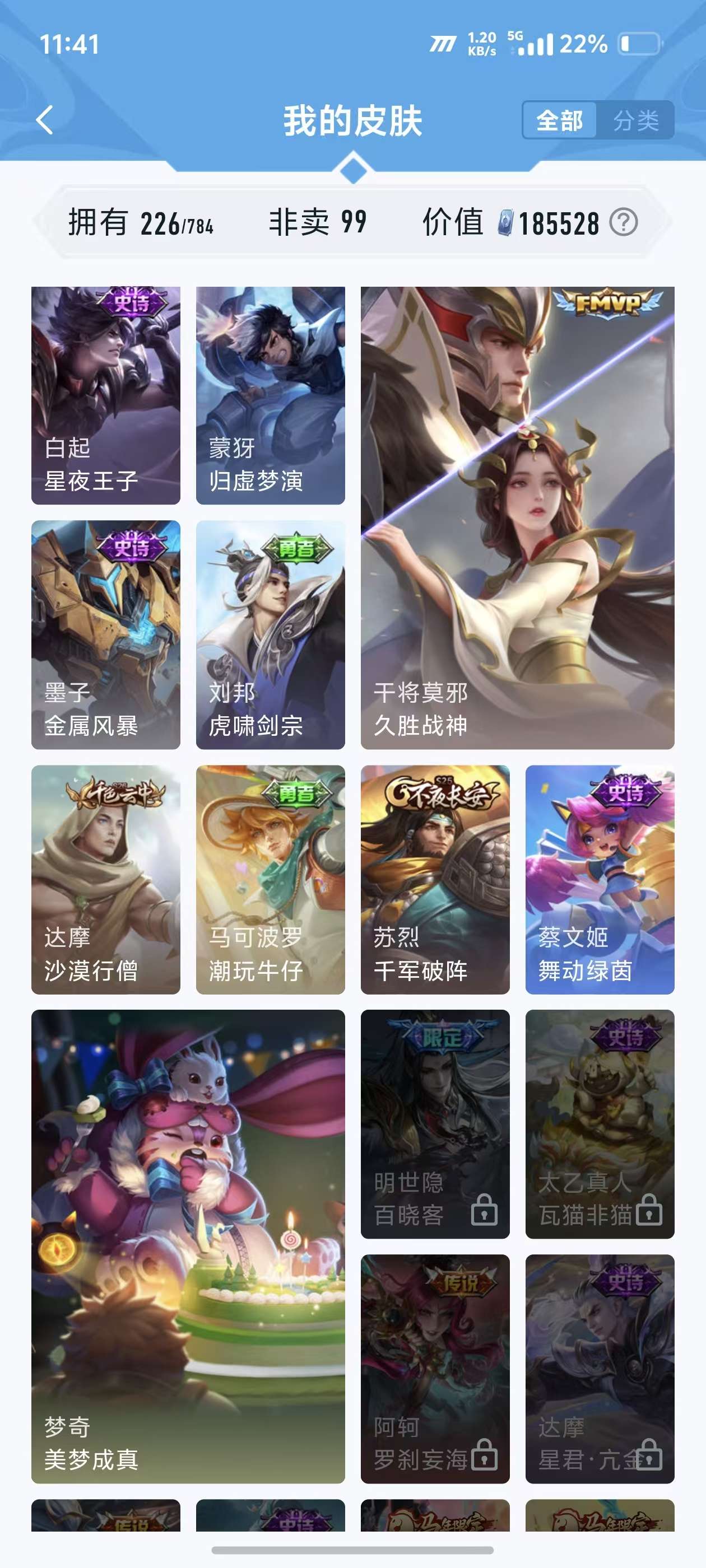
Task: View 刘邦 虎啸剑宗 skin
Action: pos(271,635)
